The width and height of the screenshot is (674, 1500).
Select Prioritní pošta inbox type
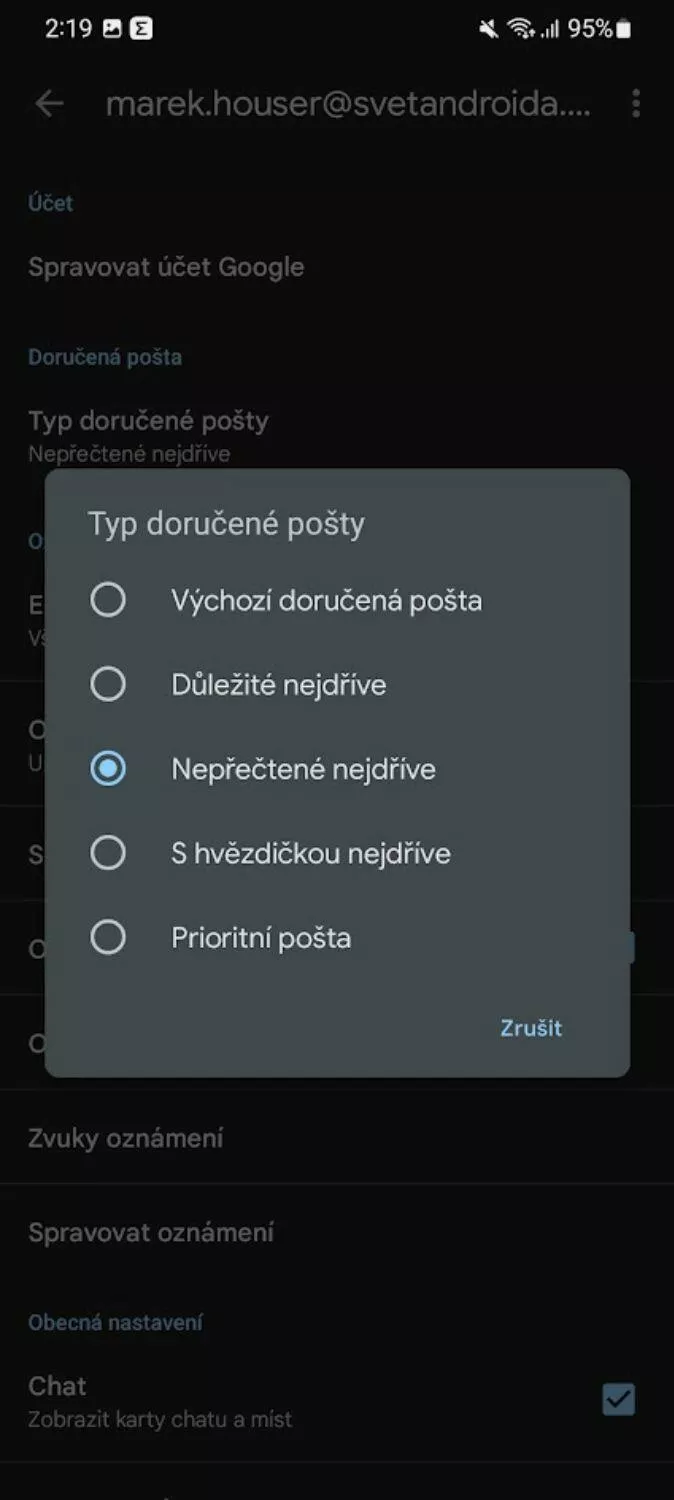[337, 938]
